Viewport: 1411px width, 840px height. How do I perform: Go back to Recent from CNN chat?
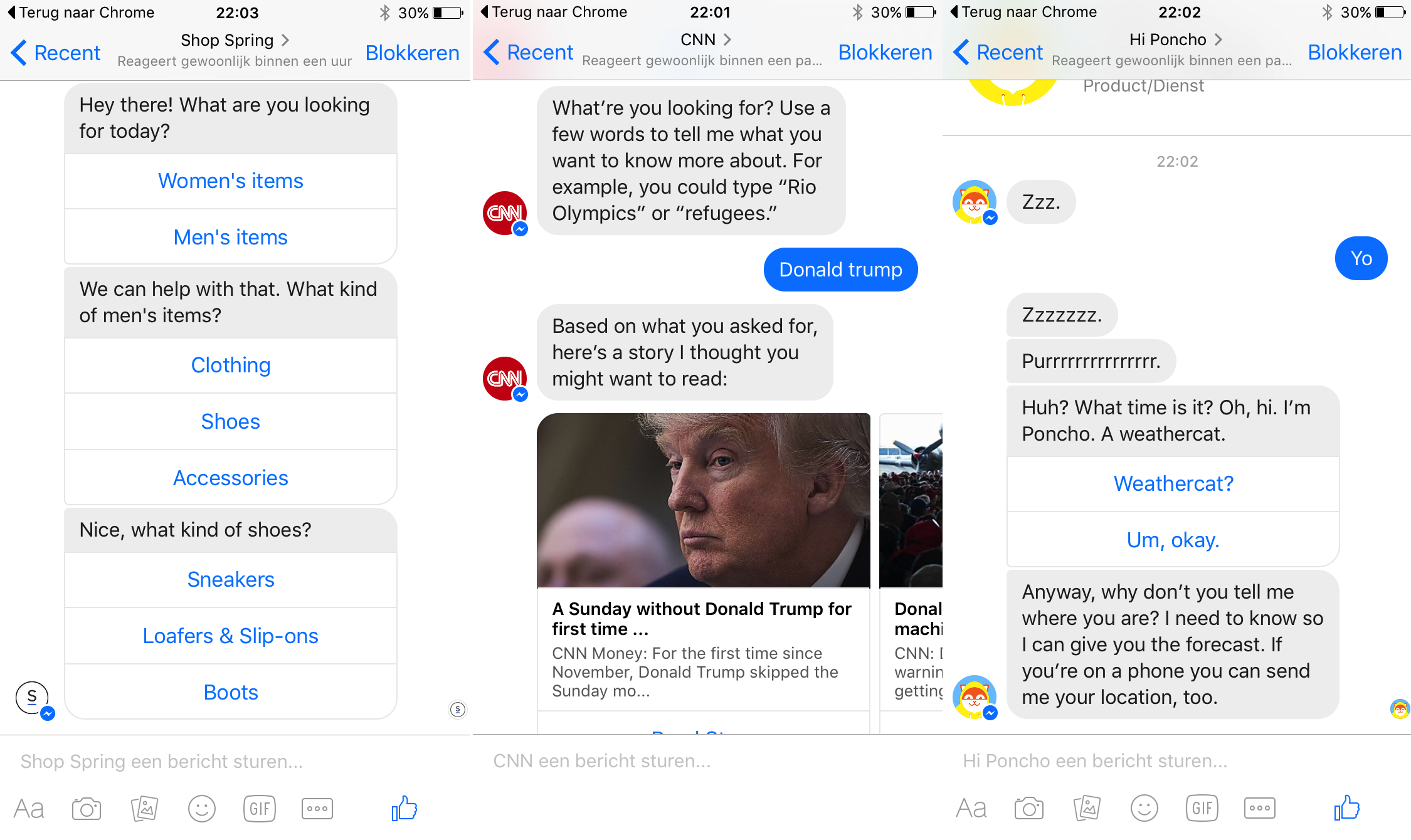(x=529, y=53)
